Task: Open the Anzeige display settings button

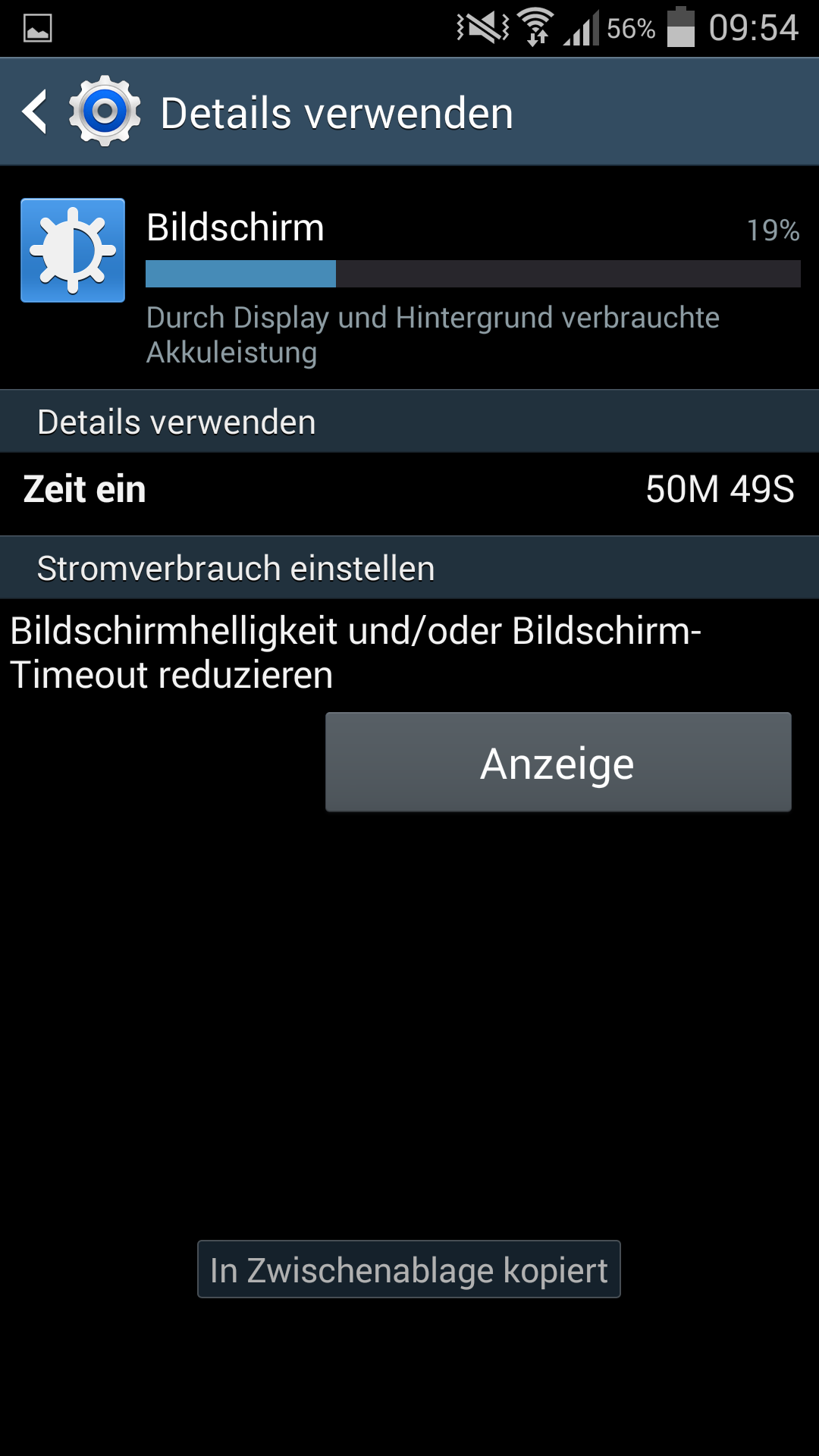Action: tap(558, 762)
